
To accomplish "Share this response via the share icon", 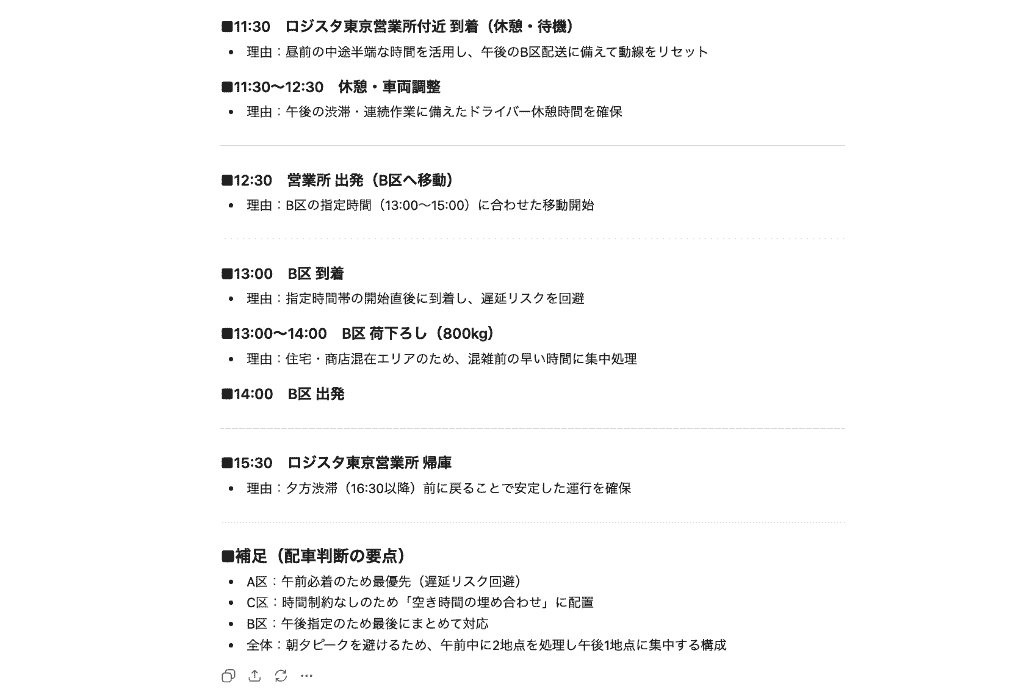I will (x=255, y=676).
